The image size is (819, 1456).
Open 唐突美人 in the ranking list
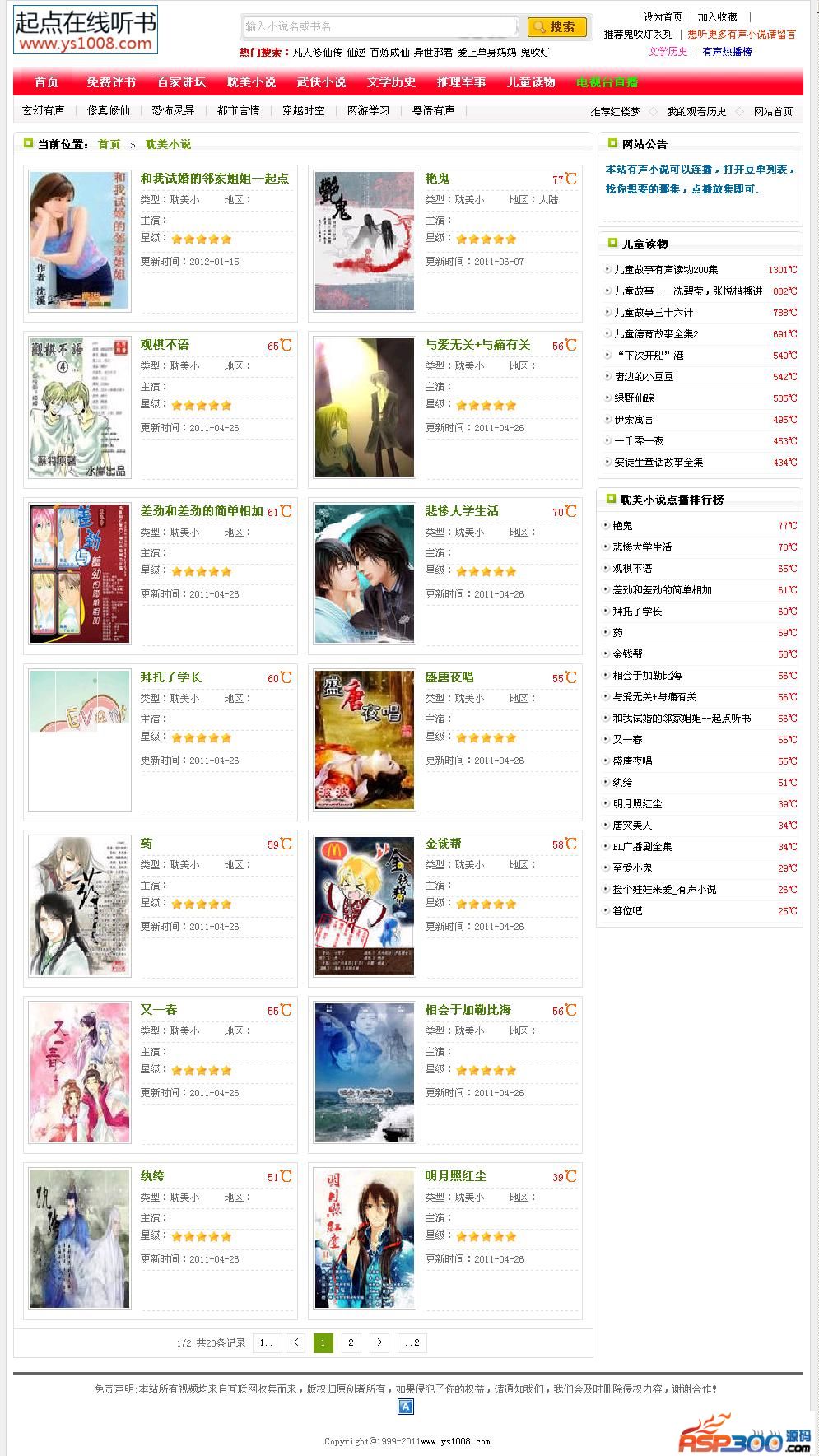click(x=632, y=826)
